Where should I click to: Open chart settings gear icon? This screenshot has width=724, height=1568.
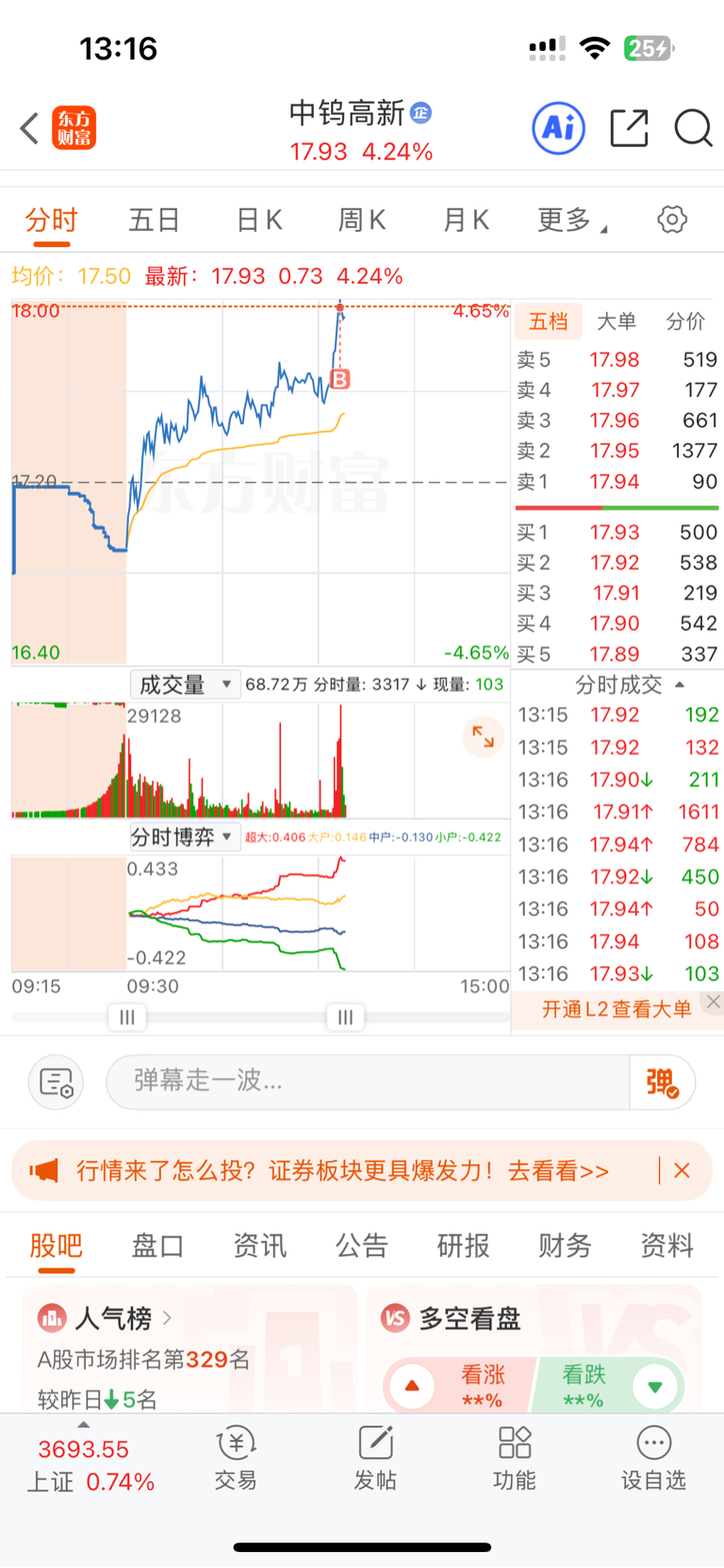point(672,220)
